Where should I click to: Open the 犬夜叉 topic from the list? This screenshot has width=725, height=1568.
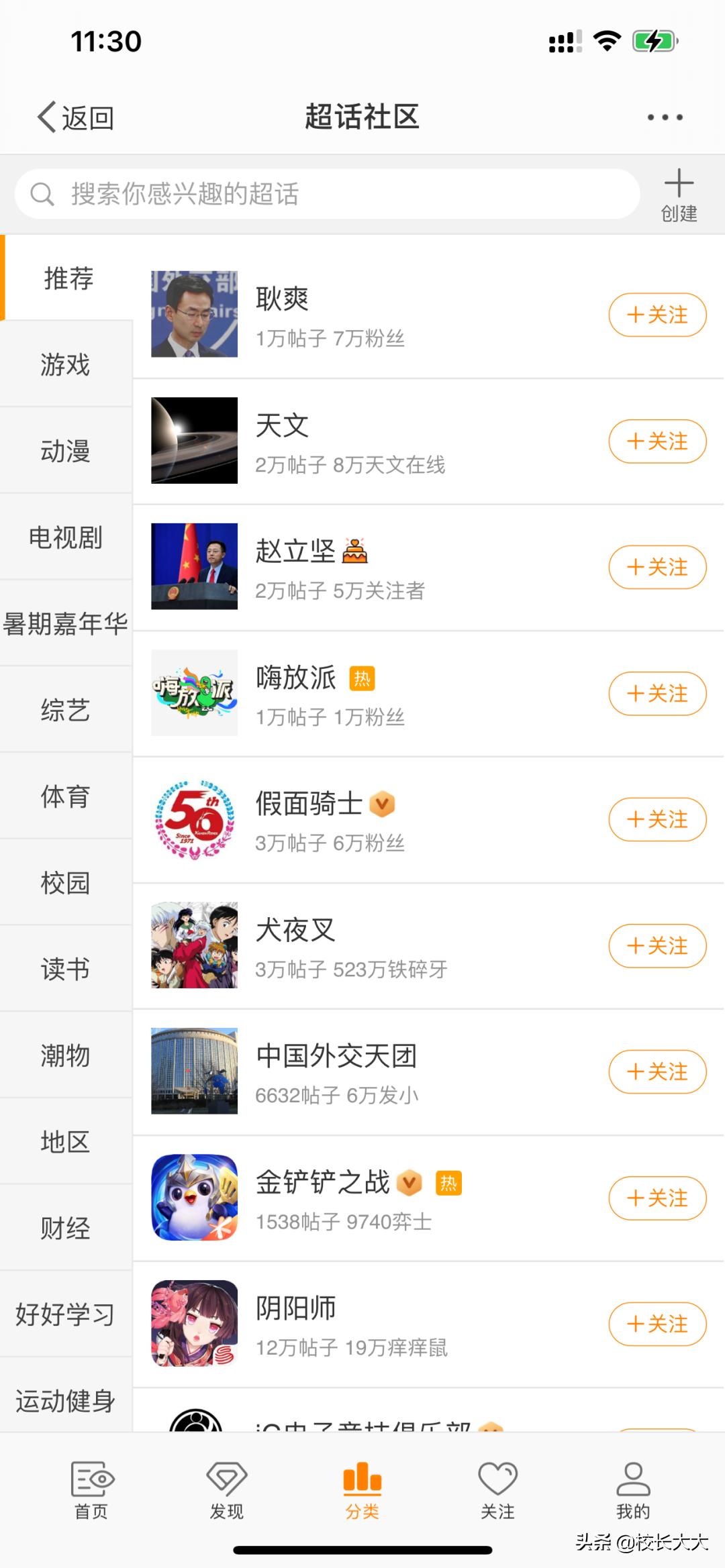coord(297,930)
